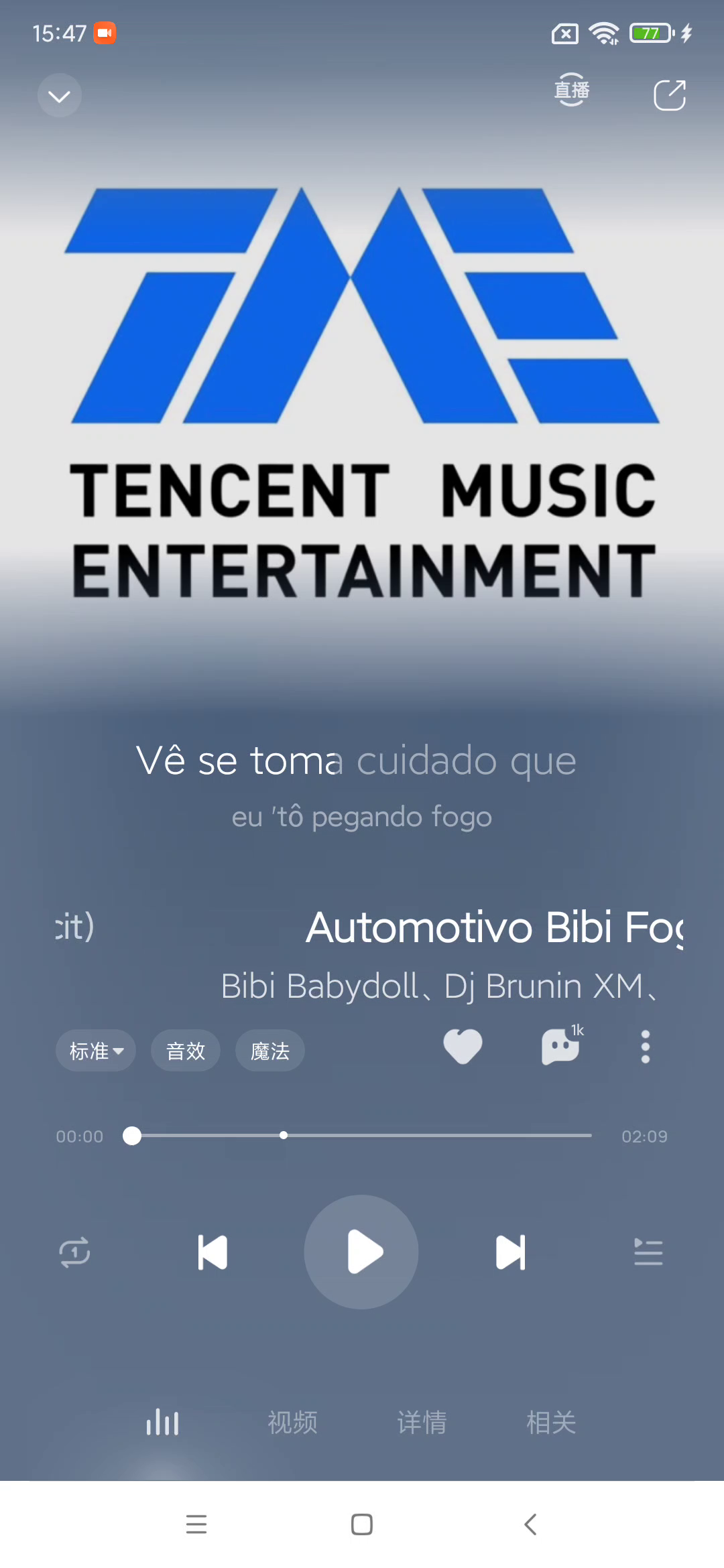This screenshot has width=724, height=1568.
Task: Share this song
Action: 669,95
